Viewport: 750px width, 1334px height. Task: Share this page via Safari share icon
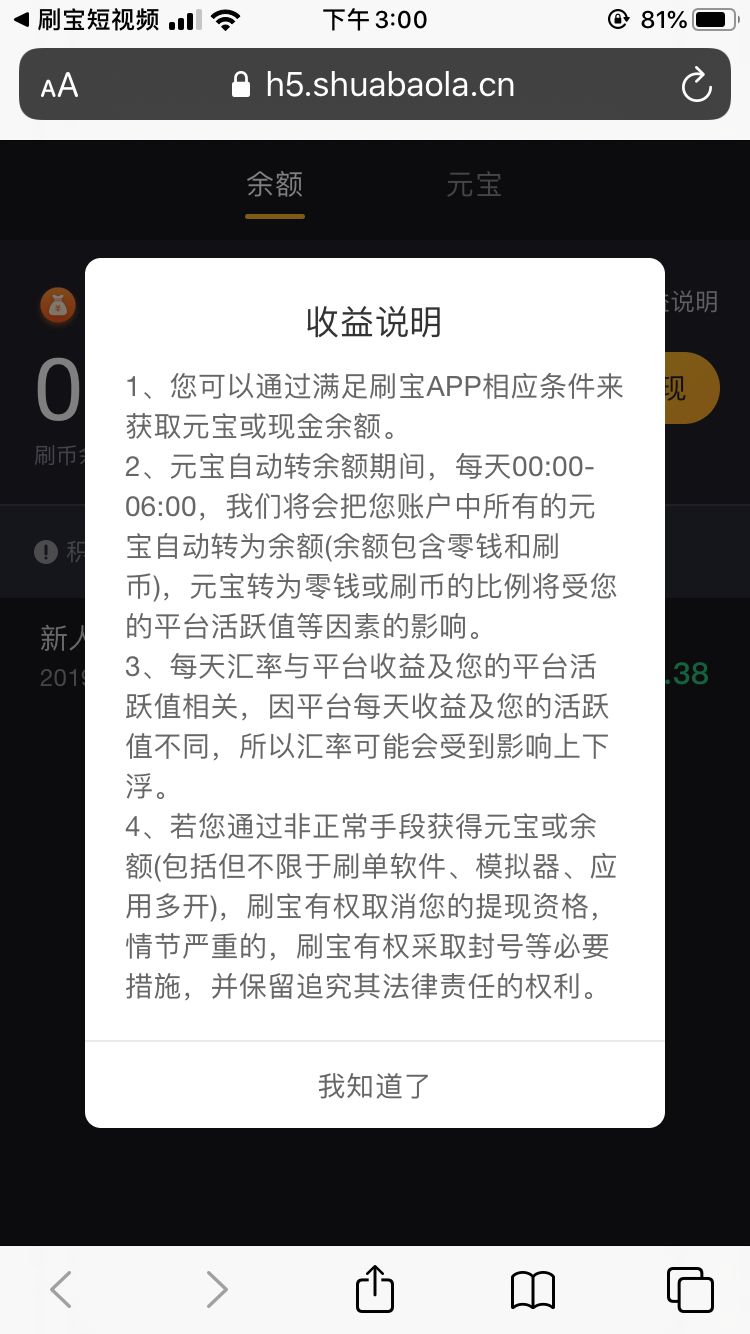pos(375,1290)
